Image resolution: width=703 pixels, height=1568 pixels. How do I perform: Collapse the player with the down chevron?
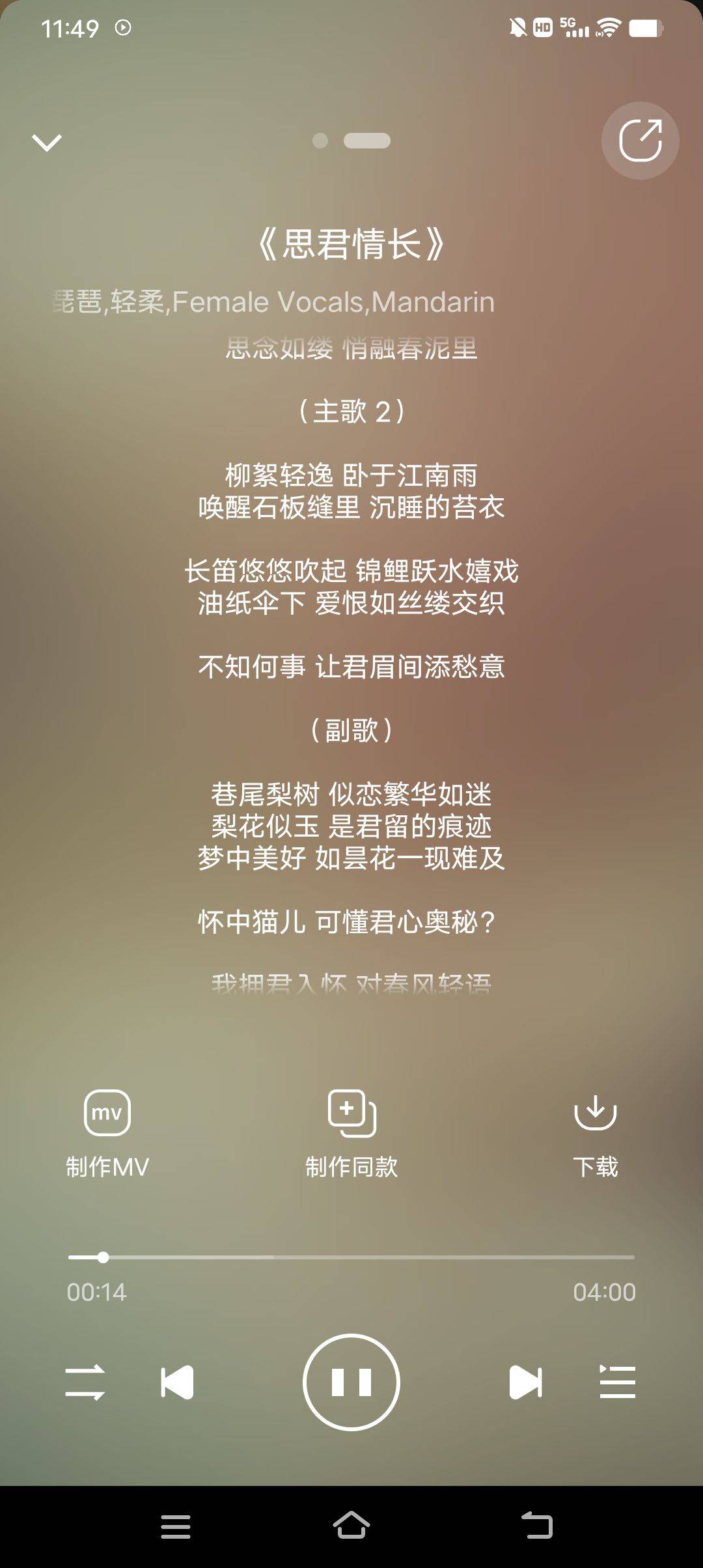tap(47, 142)
